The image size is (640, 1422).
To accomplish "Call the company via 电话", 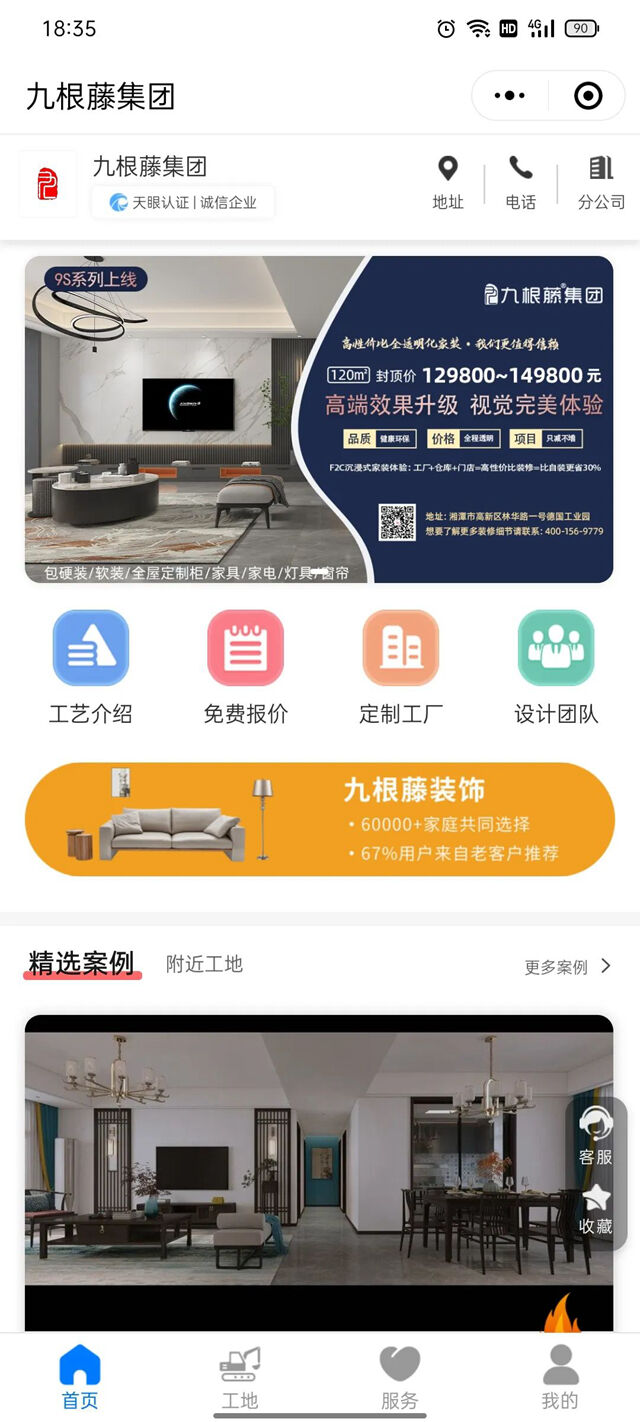I will pos(520,183).
